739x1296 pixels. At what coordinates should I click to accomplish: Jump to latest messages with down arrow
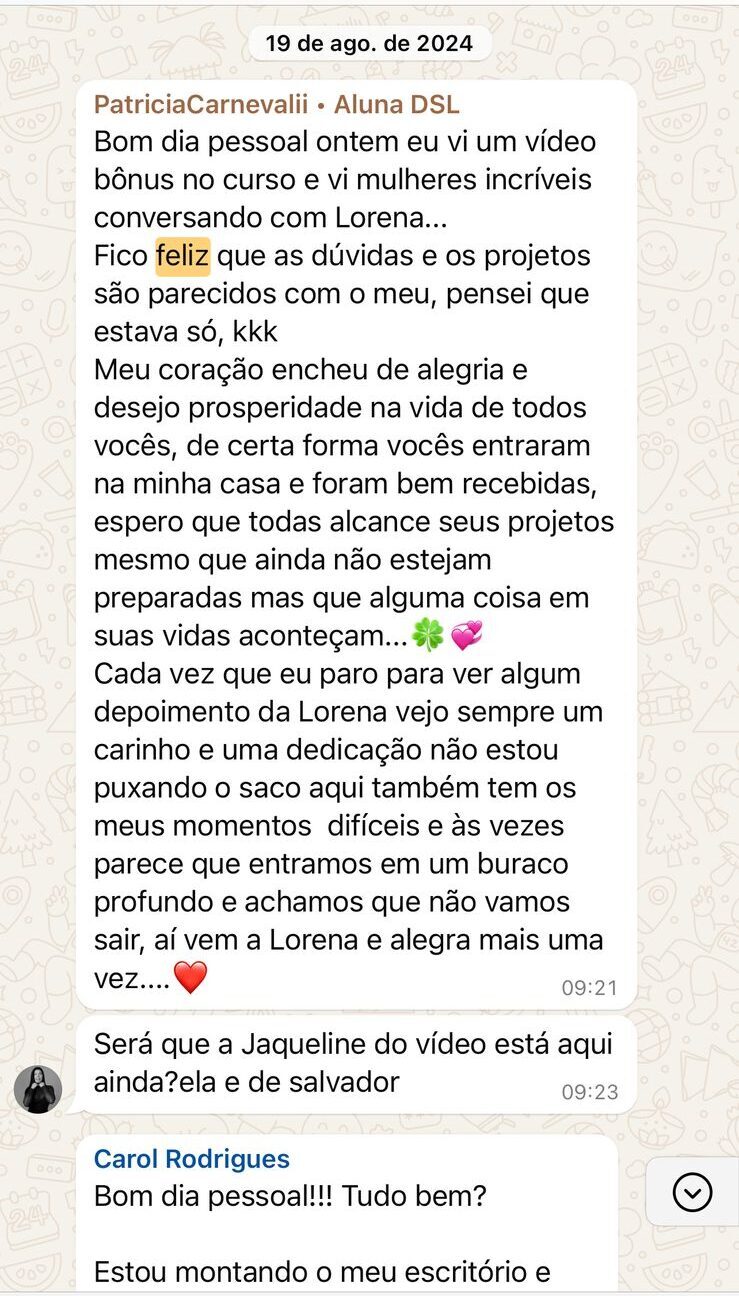[692, 1191]
